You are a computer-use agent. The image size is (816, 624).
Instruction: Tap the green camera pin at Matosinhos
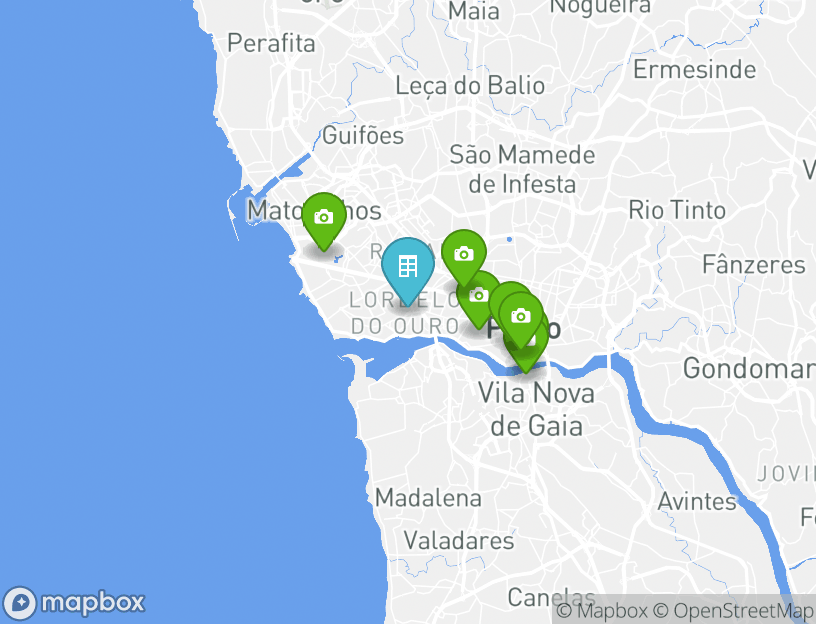[323, 217]
